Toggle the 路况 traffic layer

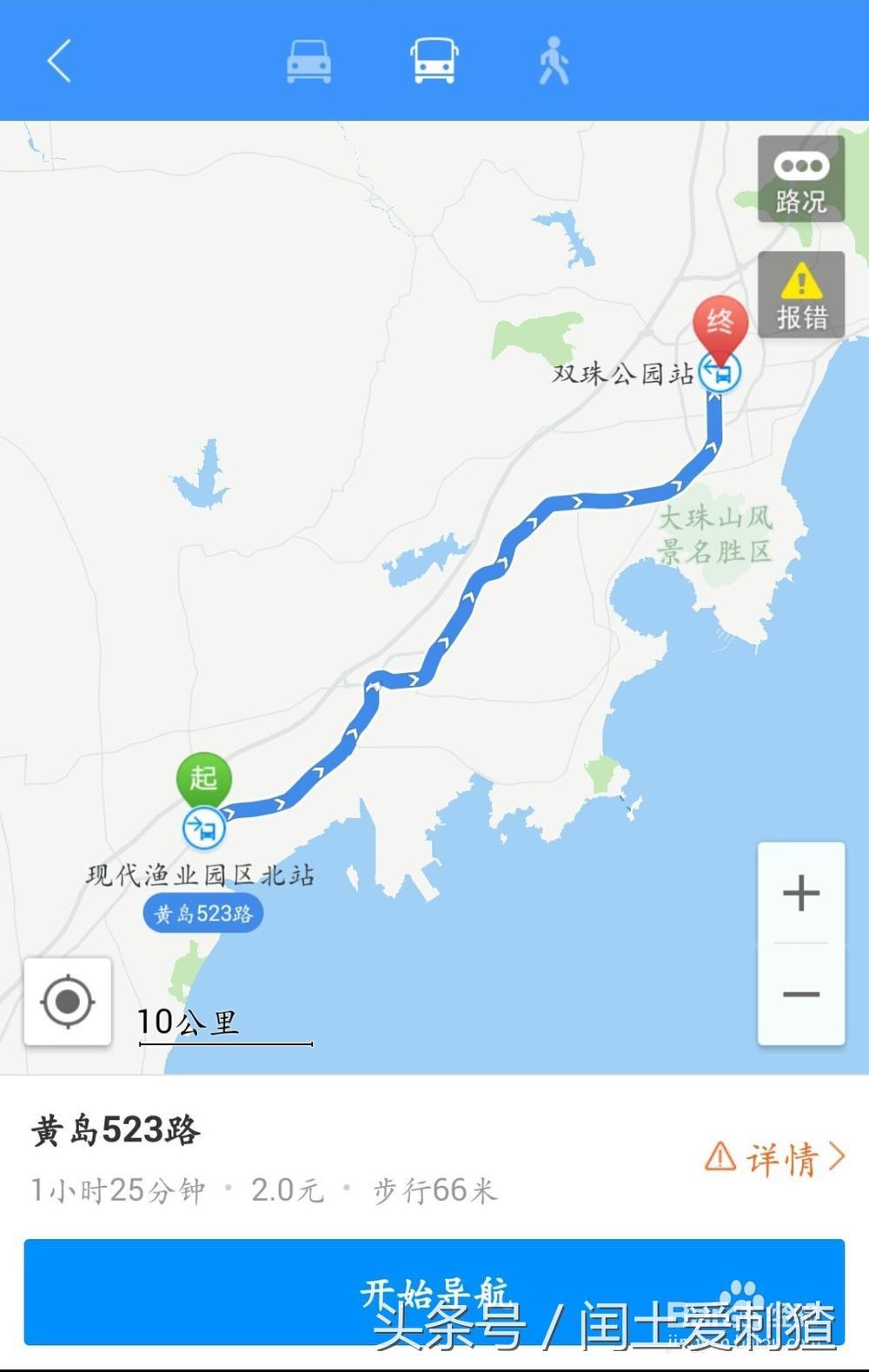tap(800, 179)
